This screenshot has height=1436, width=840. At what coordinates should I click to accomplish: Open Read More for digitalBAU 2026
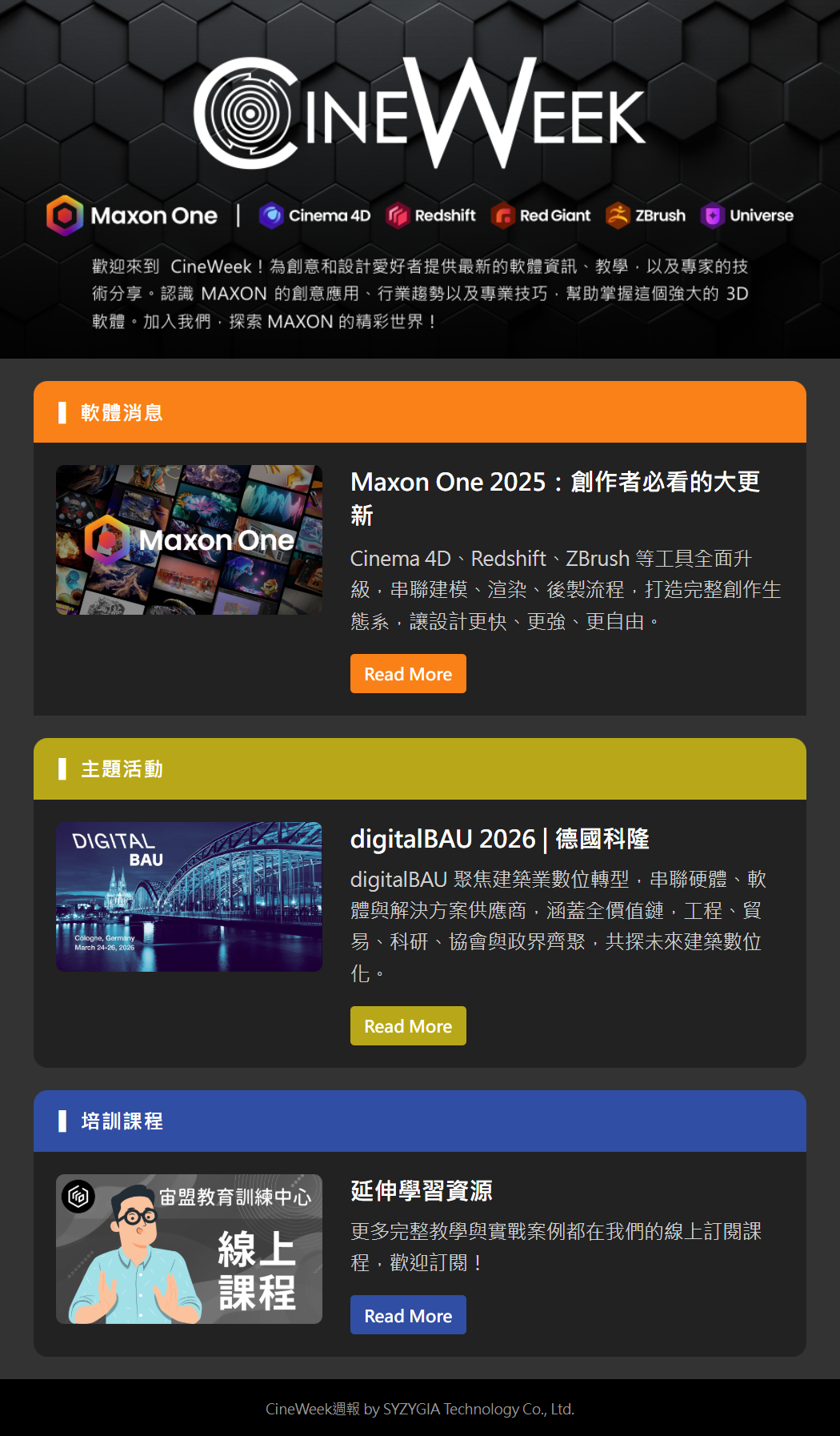[x=408, y=1026]
